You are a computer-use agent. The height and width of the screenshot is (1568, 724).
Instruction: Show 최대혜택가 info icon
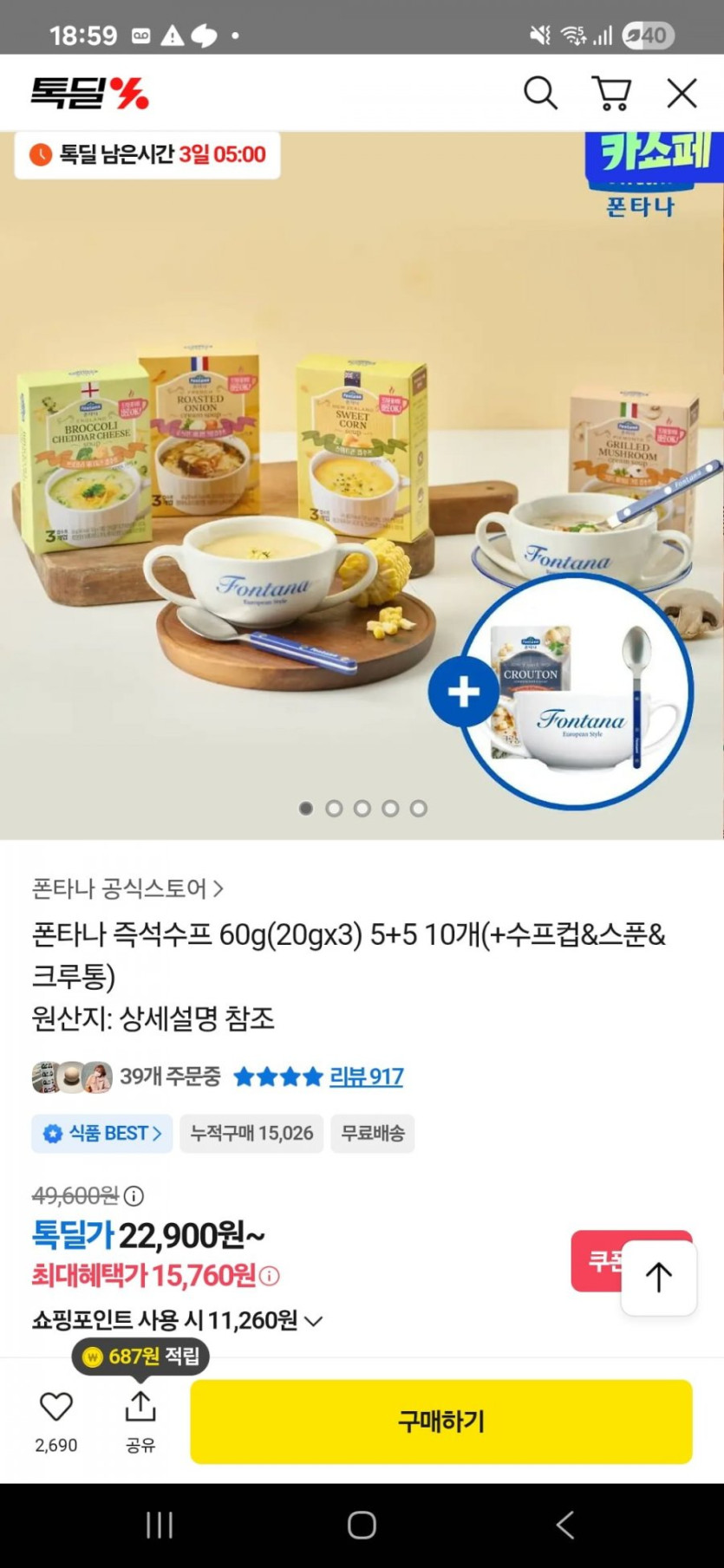(270, 1276)
